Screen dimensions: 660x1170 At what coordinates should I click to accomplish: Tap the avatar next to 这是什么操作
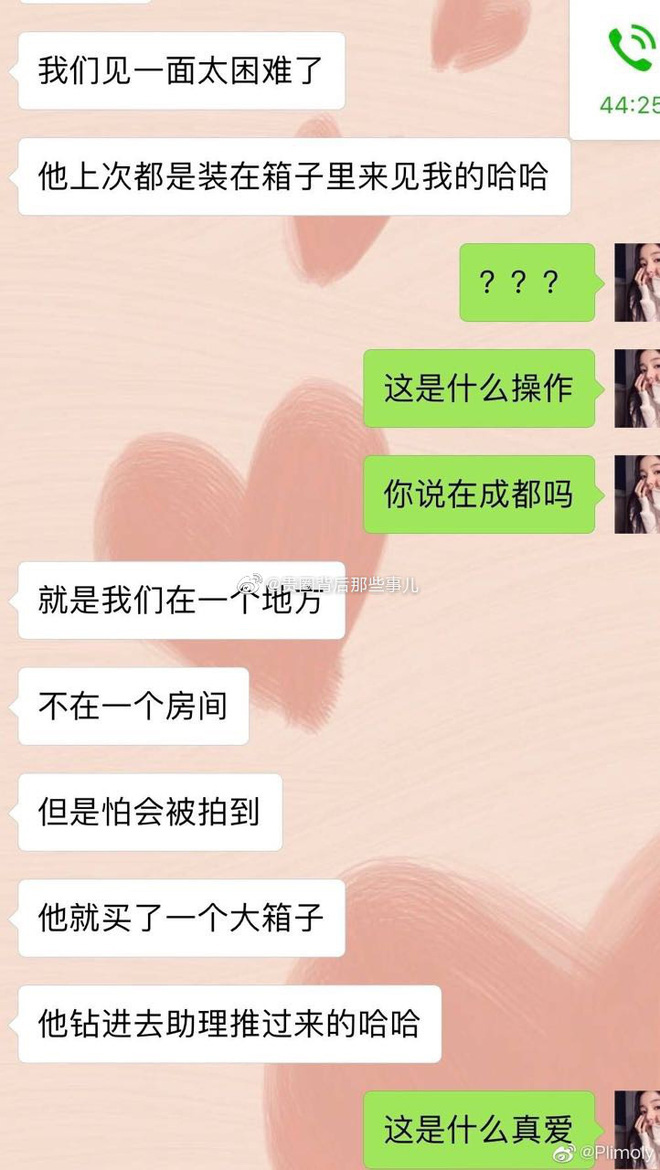point(637,388)
